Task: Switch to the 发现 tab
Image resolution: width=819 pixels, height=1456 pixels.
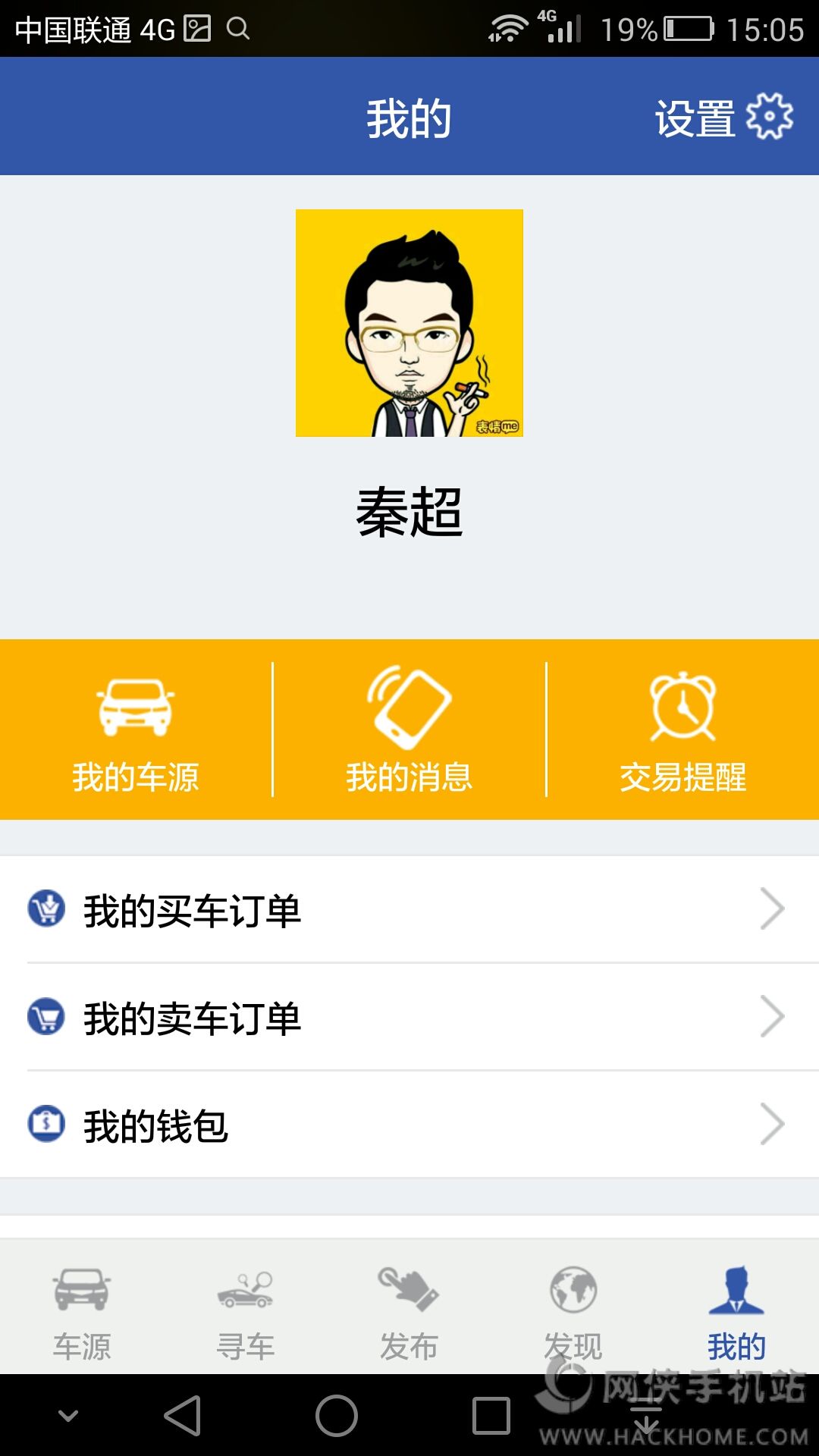Action: coord(573,1312)
